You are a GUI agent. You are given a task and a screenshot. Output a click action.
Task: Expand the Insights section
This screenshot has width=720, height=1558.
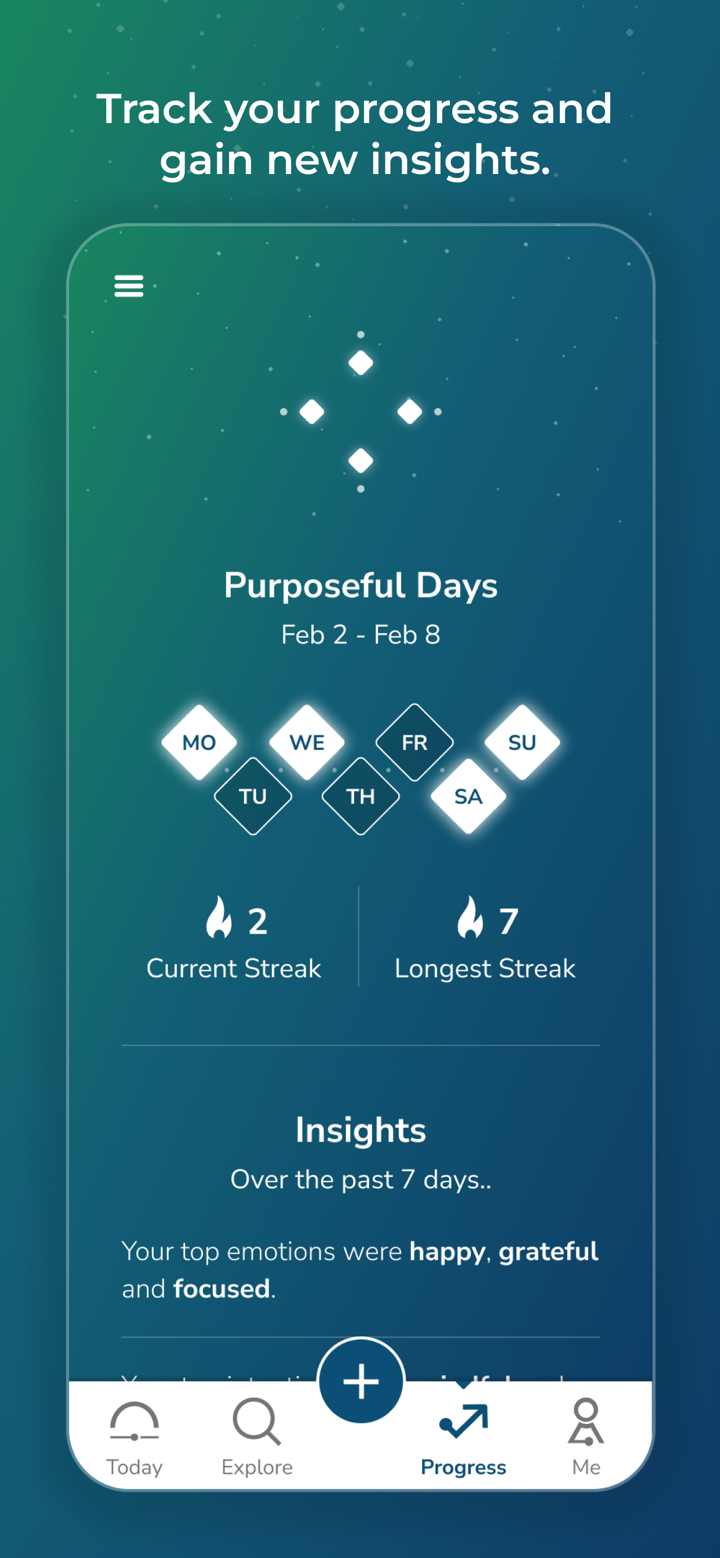coord(360,1129)
